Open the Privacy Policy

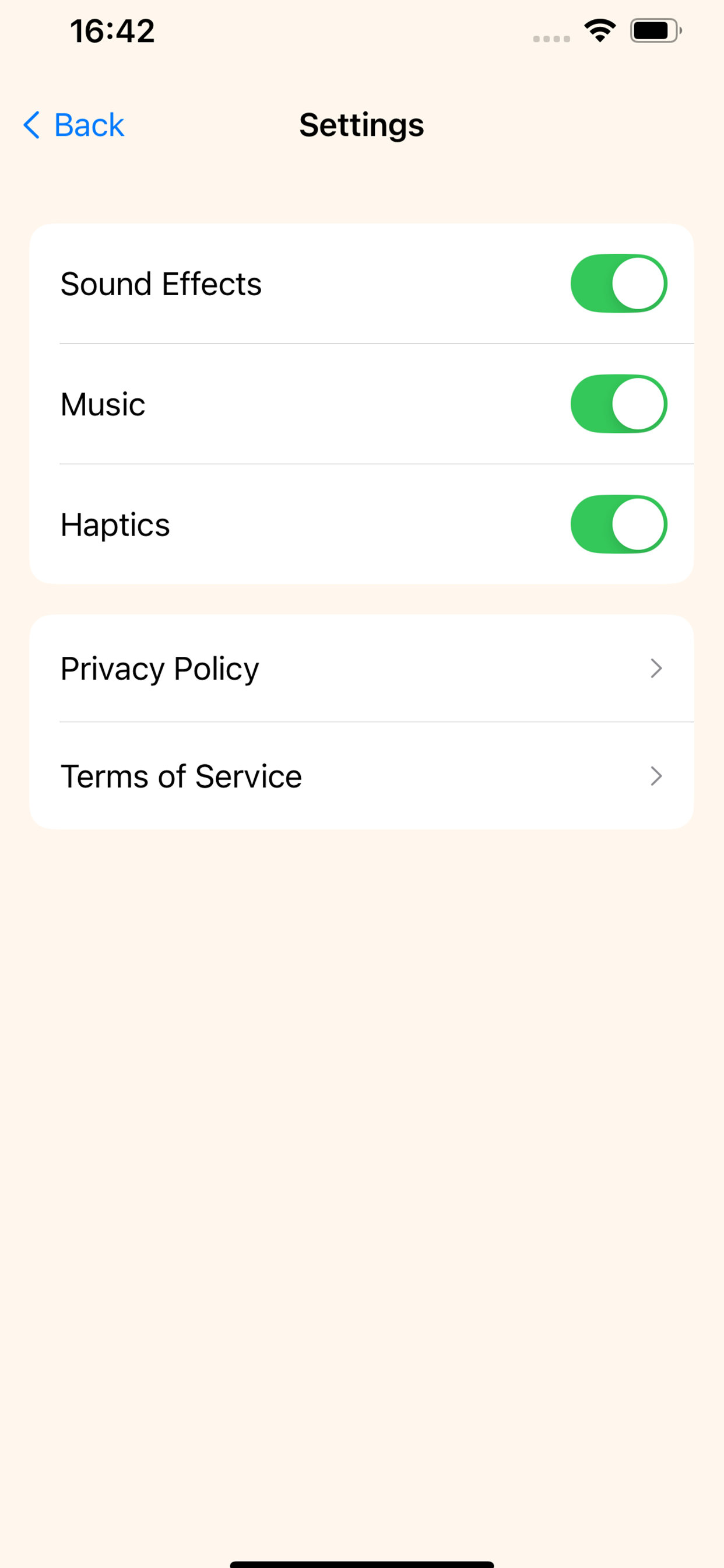tap(361, 668)
